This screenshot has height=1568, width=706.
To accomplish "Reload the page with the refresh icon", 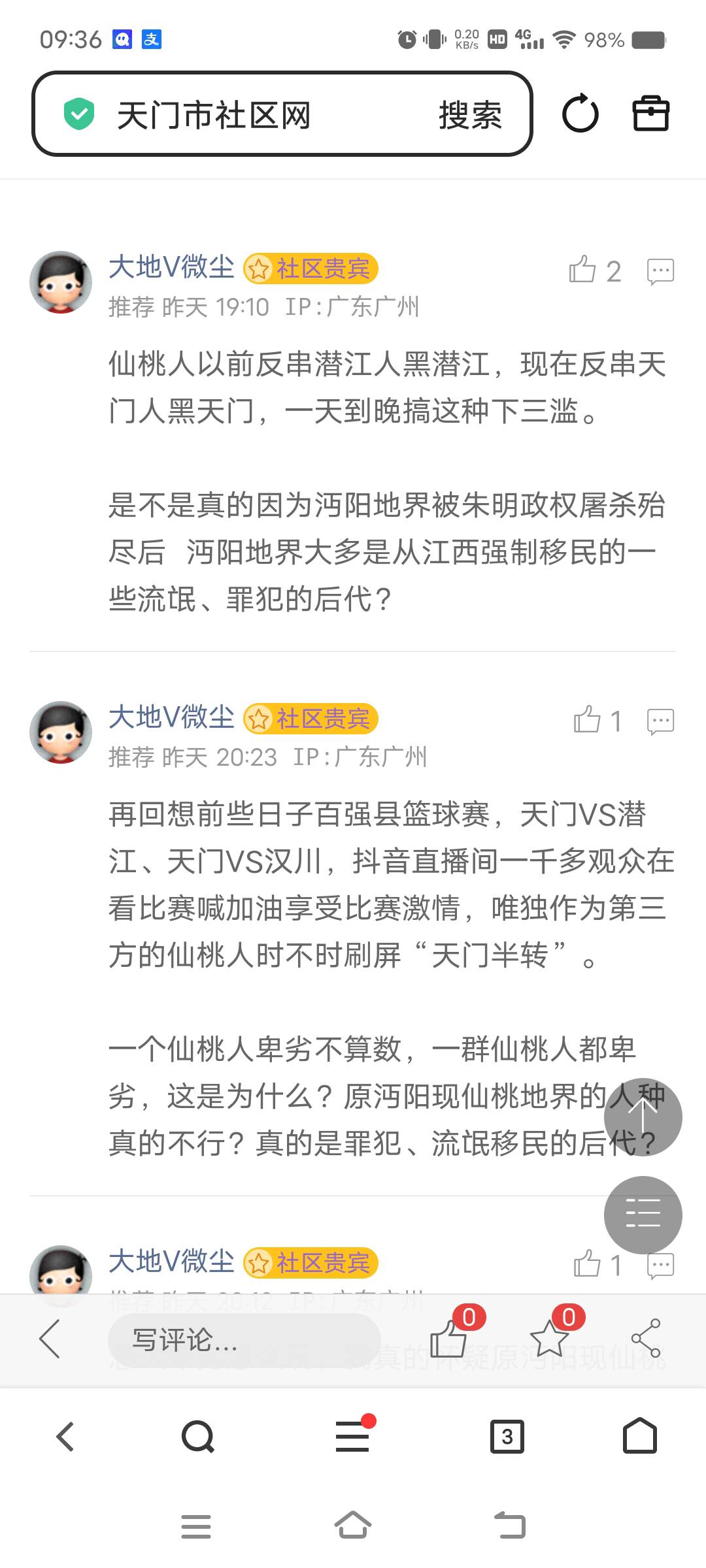I will pyautogui.click(x=580, y=114).
